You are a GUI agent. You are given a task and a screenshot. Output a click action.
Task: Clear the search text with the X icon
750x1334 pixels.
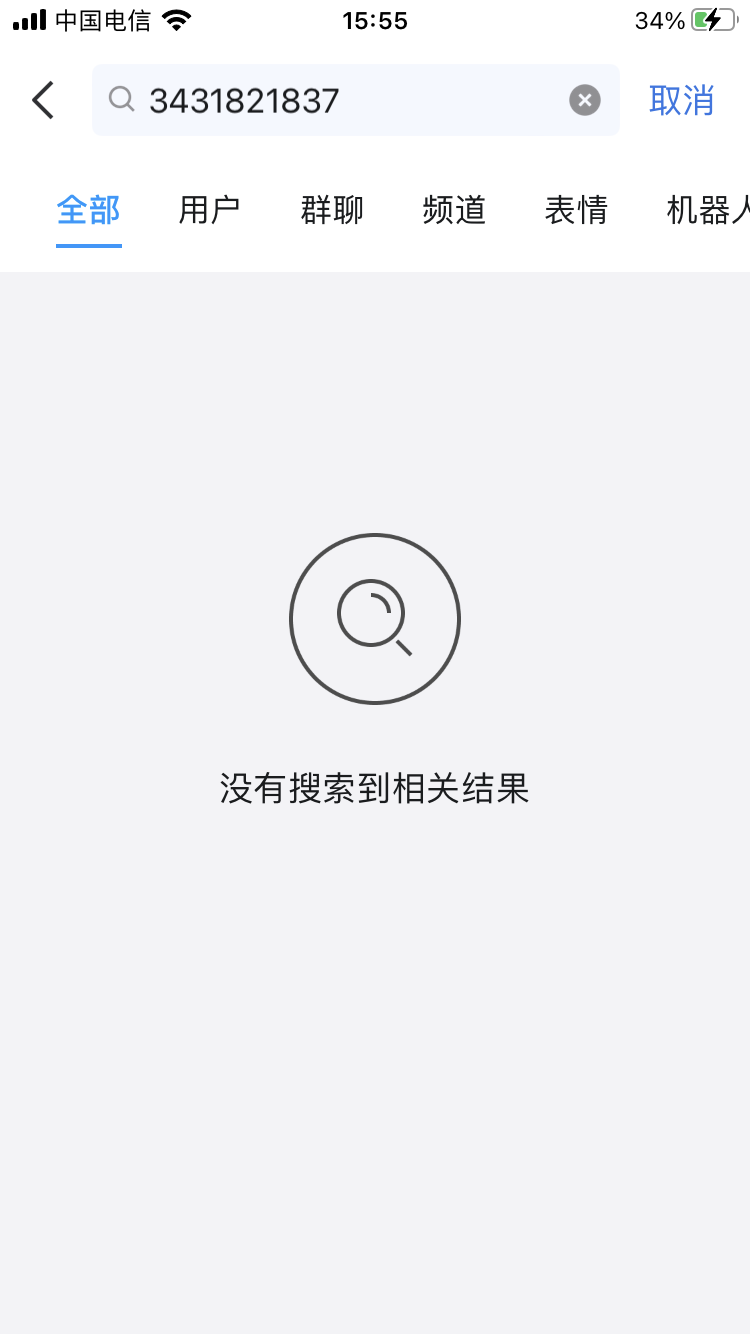click(x=585, y=100)
